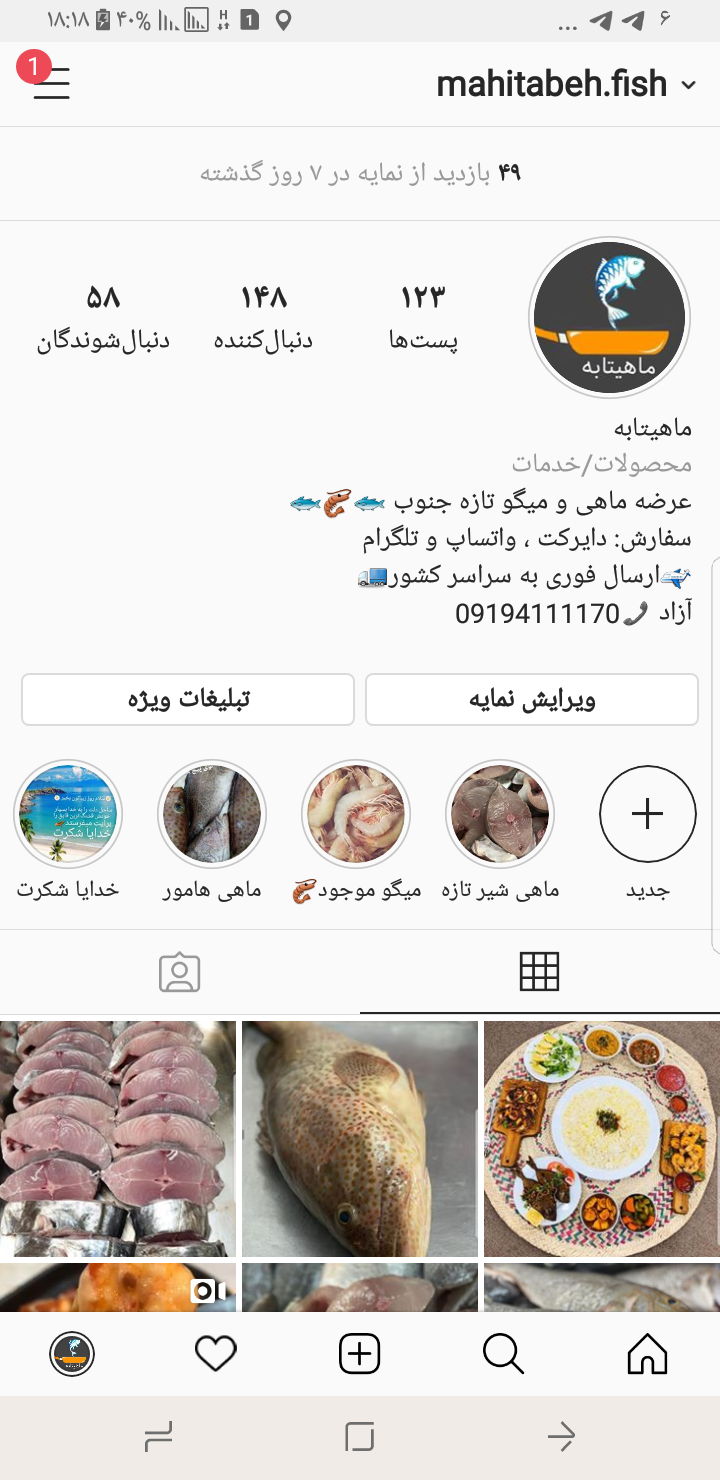The height and width of the screenshot is (1480, 720).
Task: Expand the mahitabeh.fish account switcher
Action: (565, 84)
